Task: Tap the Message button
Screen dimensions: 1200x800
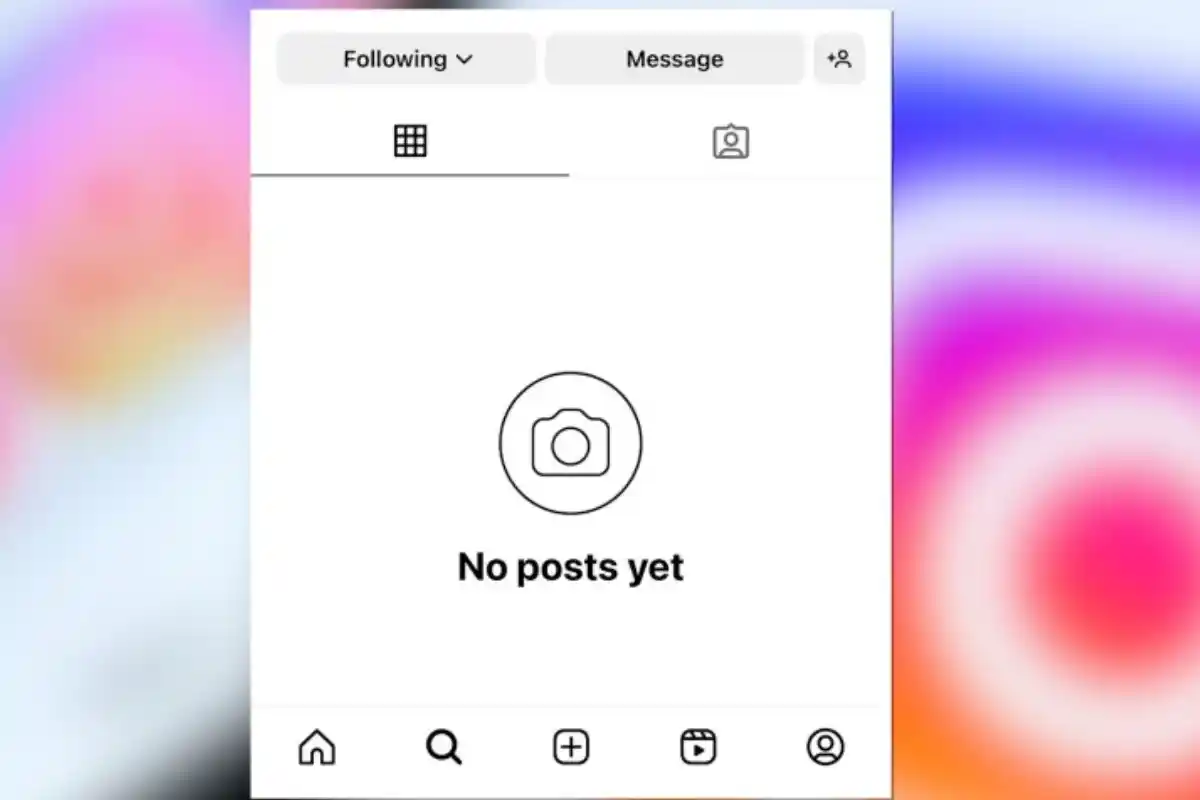Action: [x=674, y=59]
